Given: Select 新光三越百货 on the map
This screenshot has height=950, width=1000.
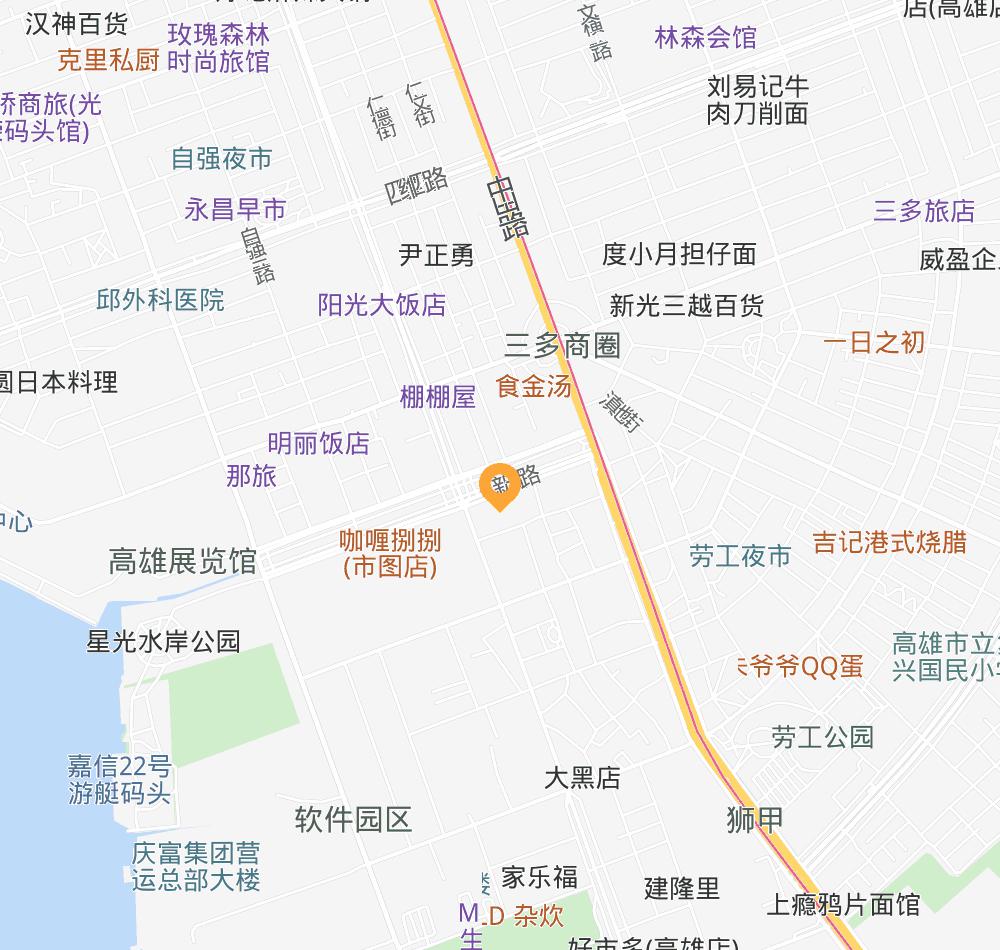Looking at the screenshot, I should click(686, 305).
